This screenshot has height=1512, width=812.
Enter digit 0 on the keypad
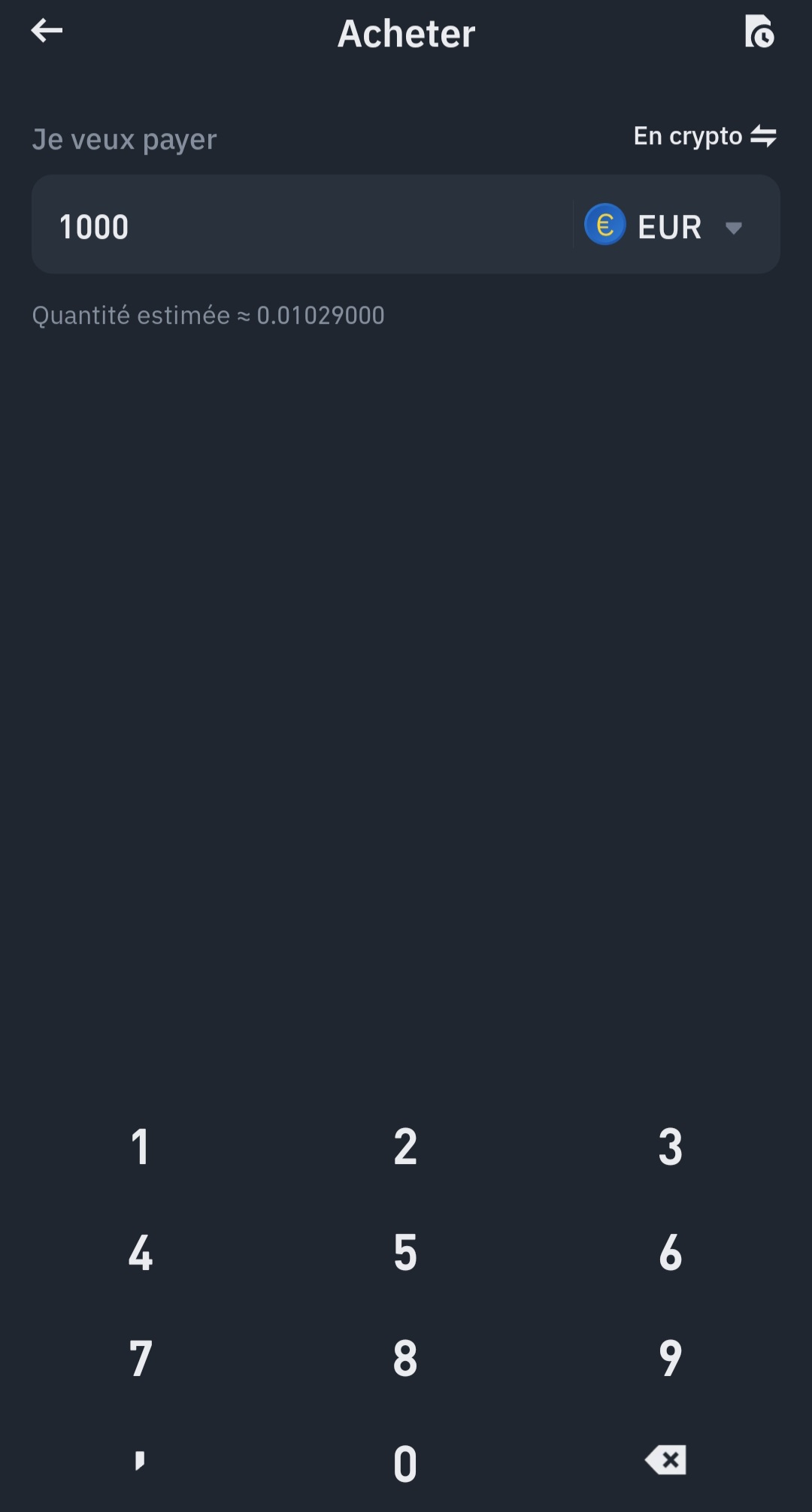click(405, 1463)
